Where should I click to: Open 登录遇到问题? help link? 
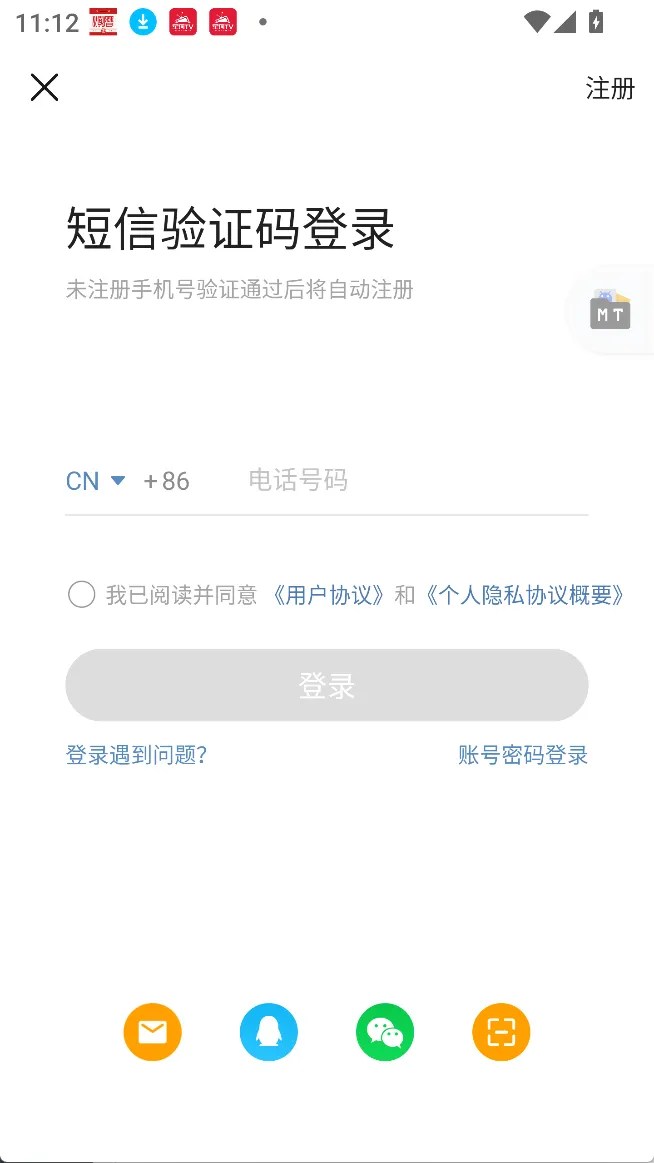(136, 755)
